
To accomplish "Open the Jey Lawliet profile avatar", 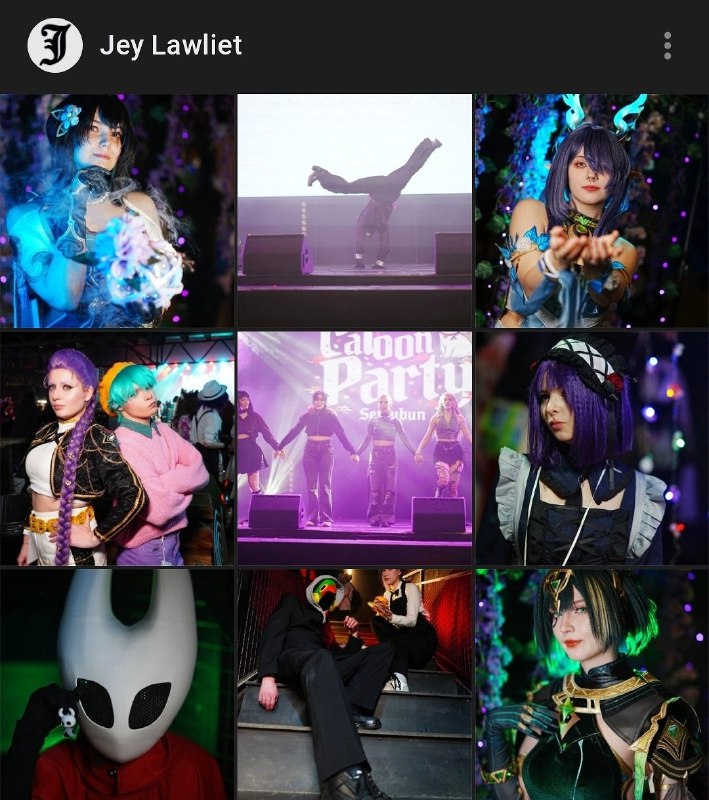I will (x=55, y=45).
